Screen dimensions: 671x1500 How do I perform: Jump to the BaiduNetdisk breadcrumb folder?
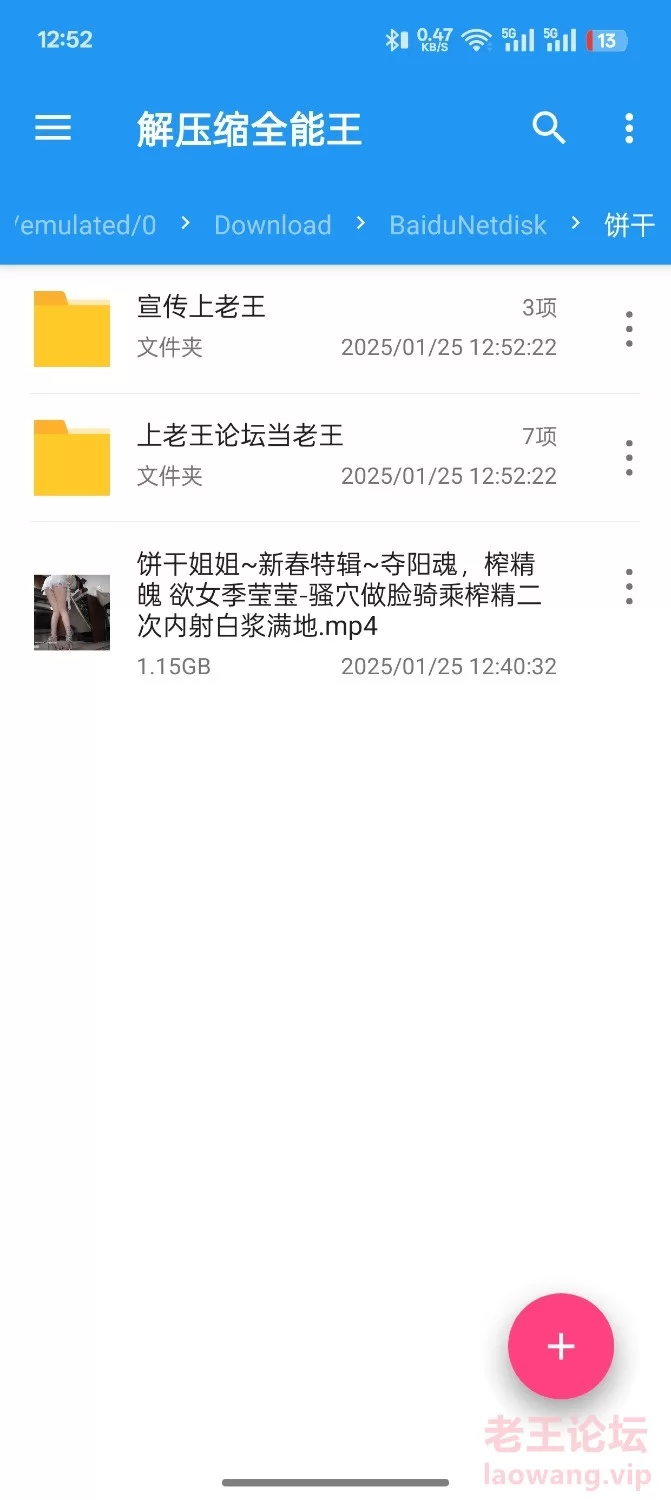(468, 225)
